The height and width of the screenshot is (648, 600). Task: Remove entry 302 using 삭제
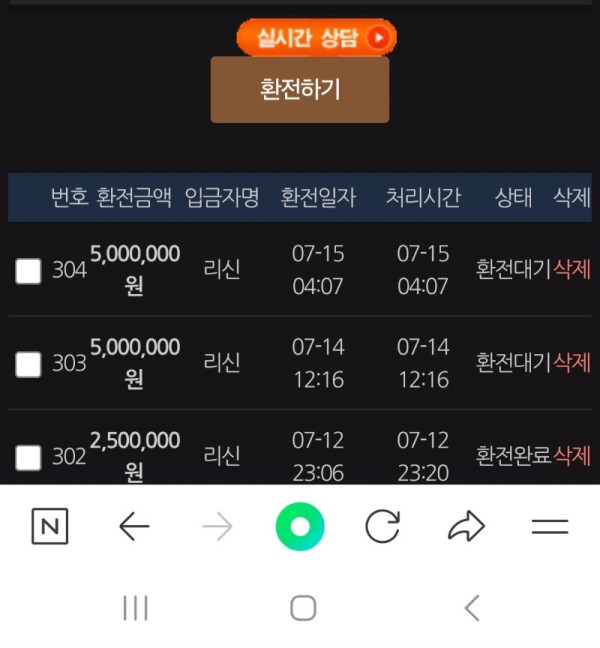click(572, 456)
